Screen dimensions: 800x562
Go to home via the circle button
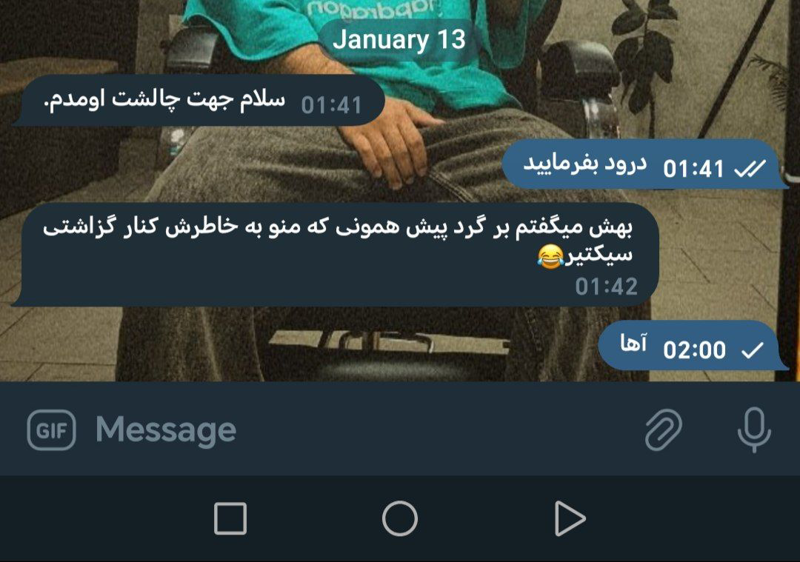coord(400,518)
